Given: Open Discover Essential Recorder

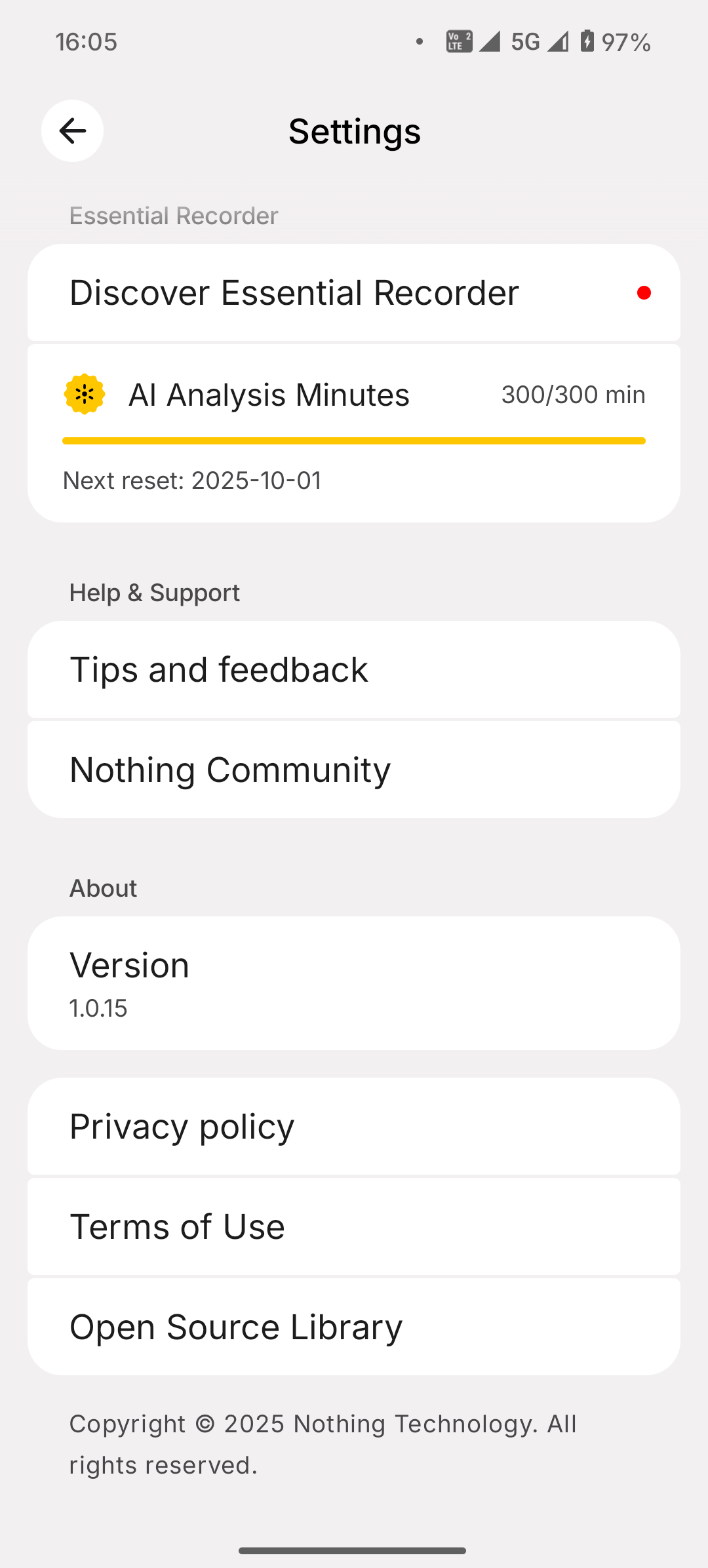Looking at the screenshot, I should point(354,292).
